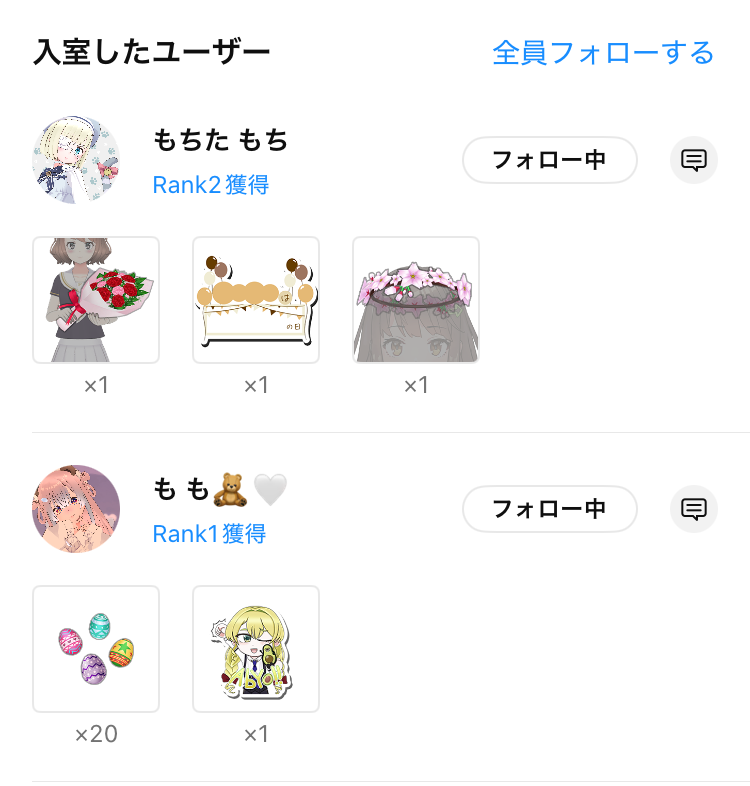This screenshot has height=786, width=750.
Task: Open the colorful Easter eggs gift
Action: pos(96,649)
